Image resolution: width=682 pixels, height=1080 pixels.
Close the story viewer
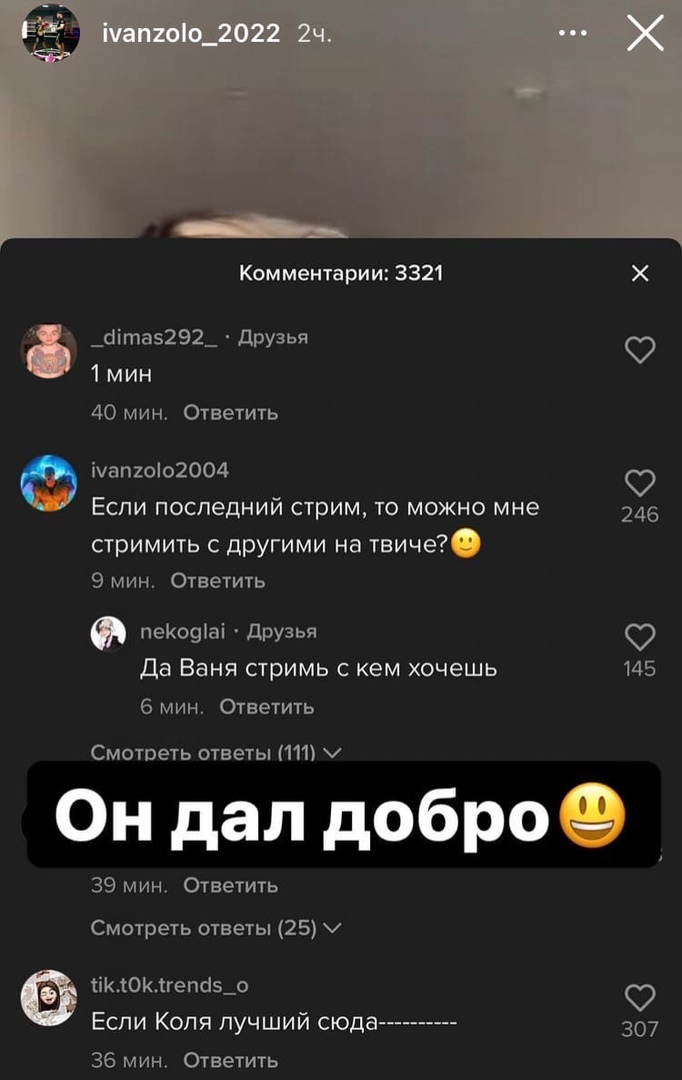point(645,33)
